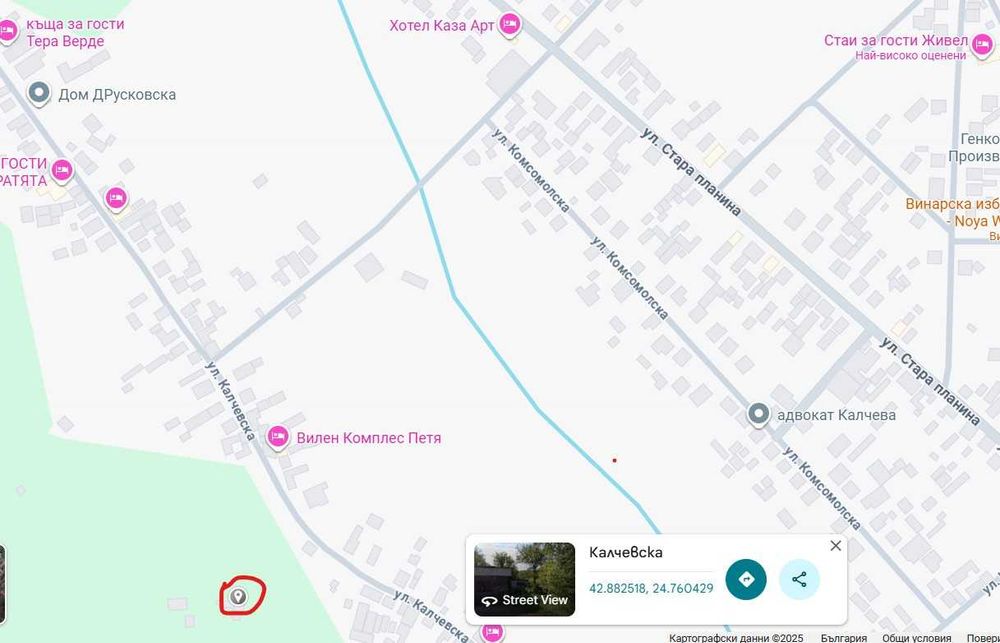Dismiss the Калчевска location card
1000x643 pixels.
(836, 546)
